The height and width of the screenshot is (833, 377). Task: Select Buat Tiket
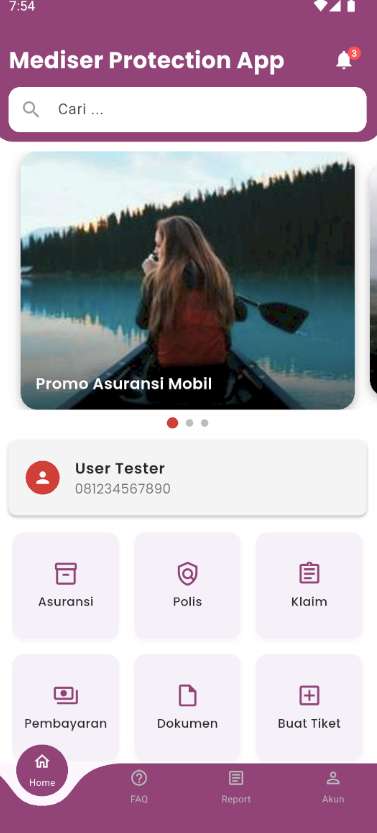[309, 707]
